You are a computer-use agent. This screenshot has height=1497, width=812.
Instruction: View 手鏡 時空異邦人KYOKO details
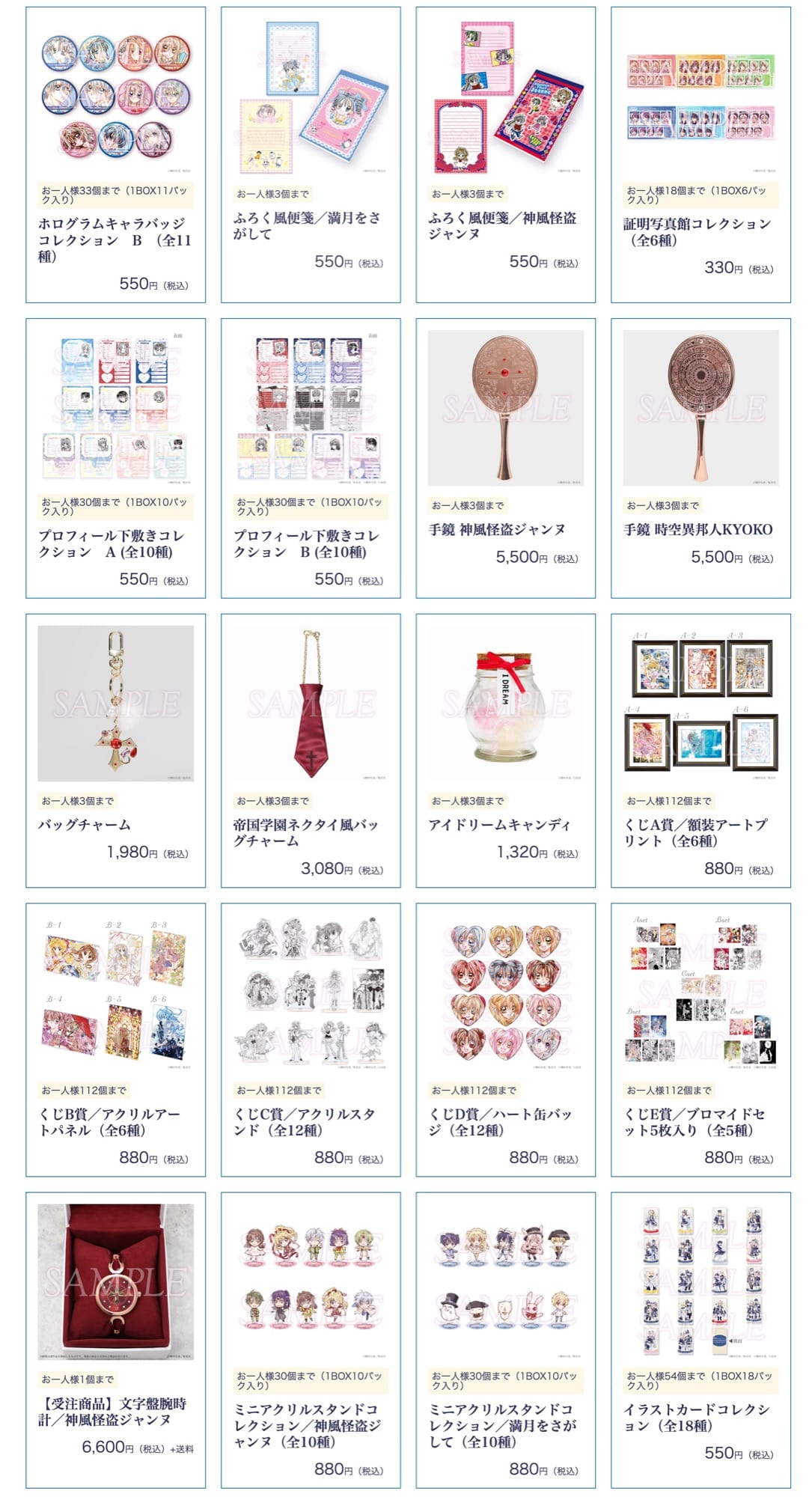tap(700, 529)
